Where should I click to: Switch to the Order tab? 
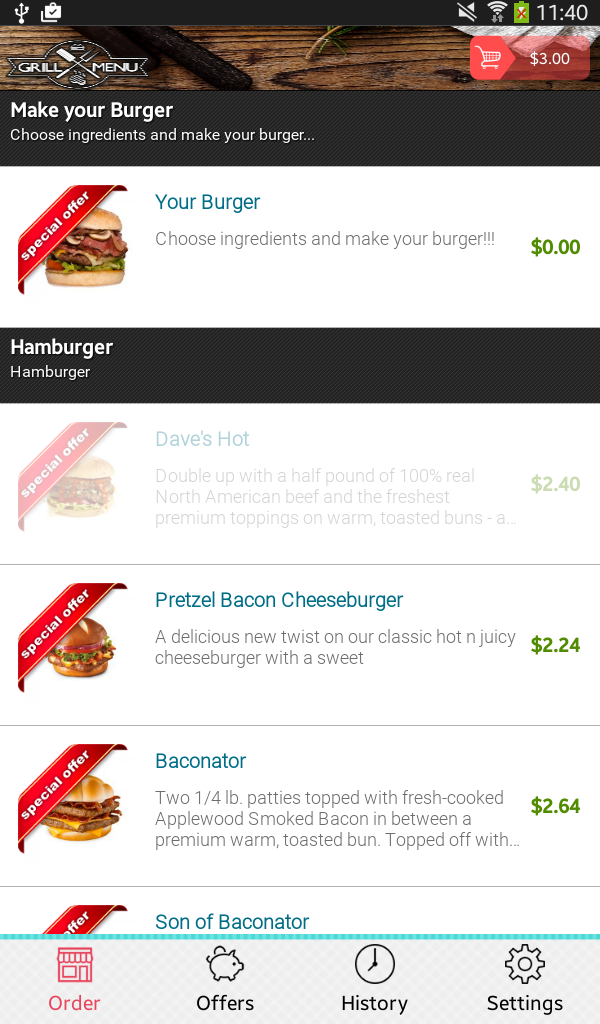pyautogui.click(x=75, y=980)
